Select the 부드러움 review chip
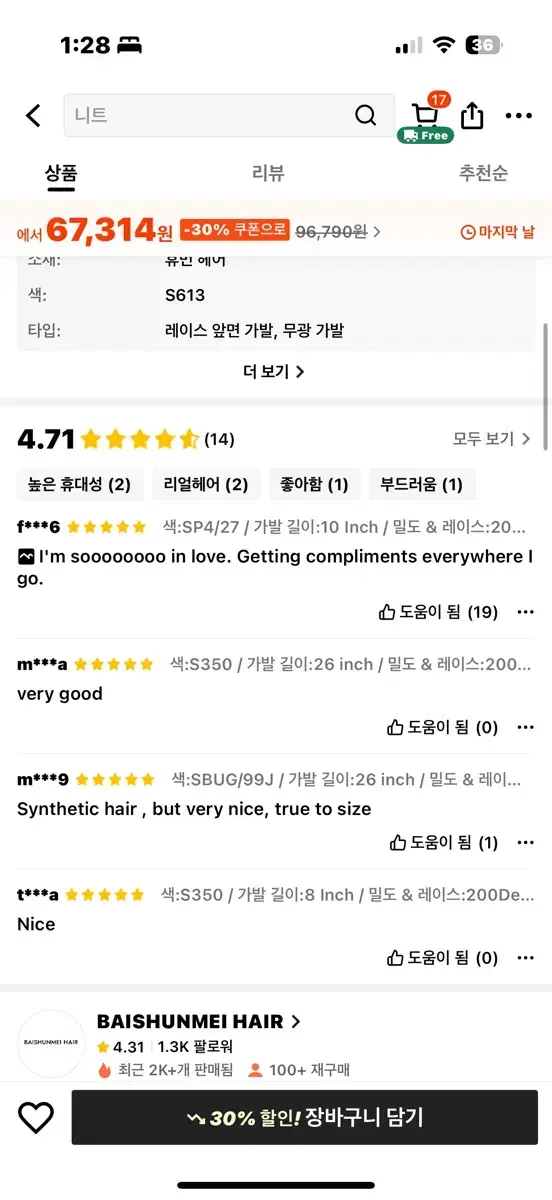The width and height of the screenshot is (552, 1200). (422, 484)
